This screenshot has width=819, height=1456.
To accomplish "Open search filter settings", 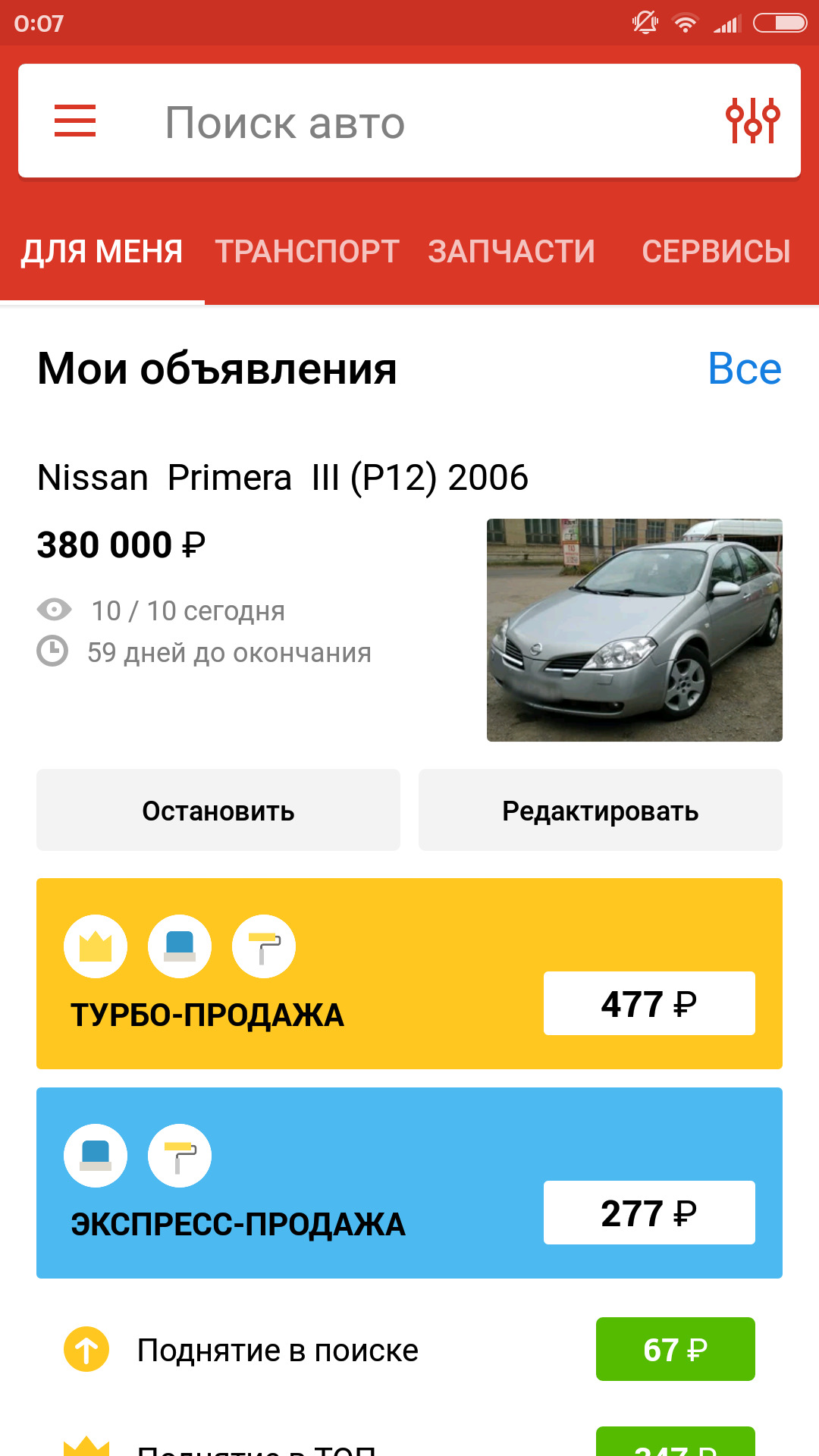I will point(752,121).
